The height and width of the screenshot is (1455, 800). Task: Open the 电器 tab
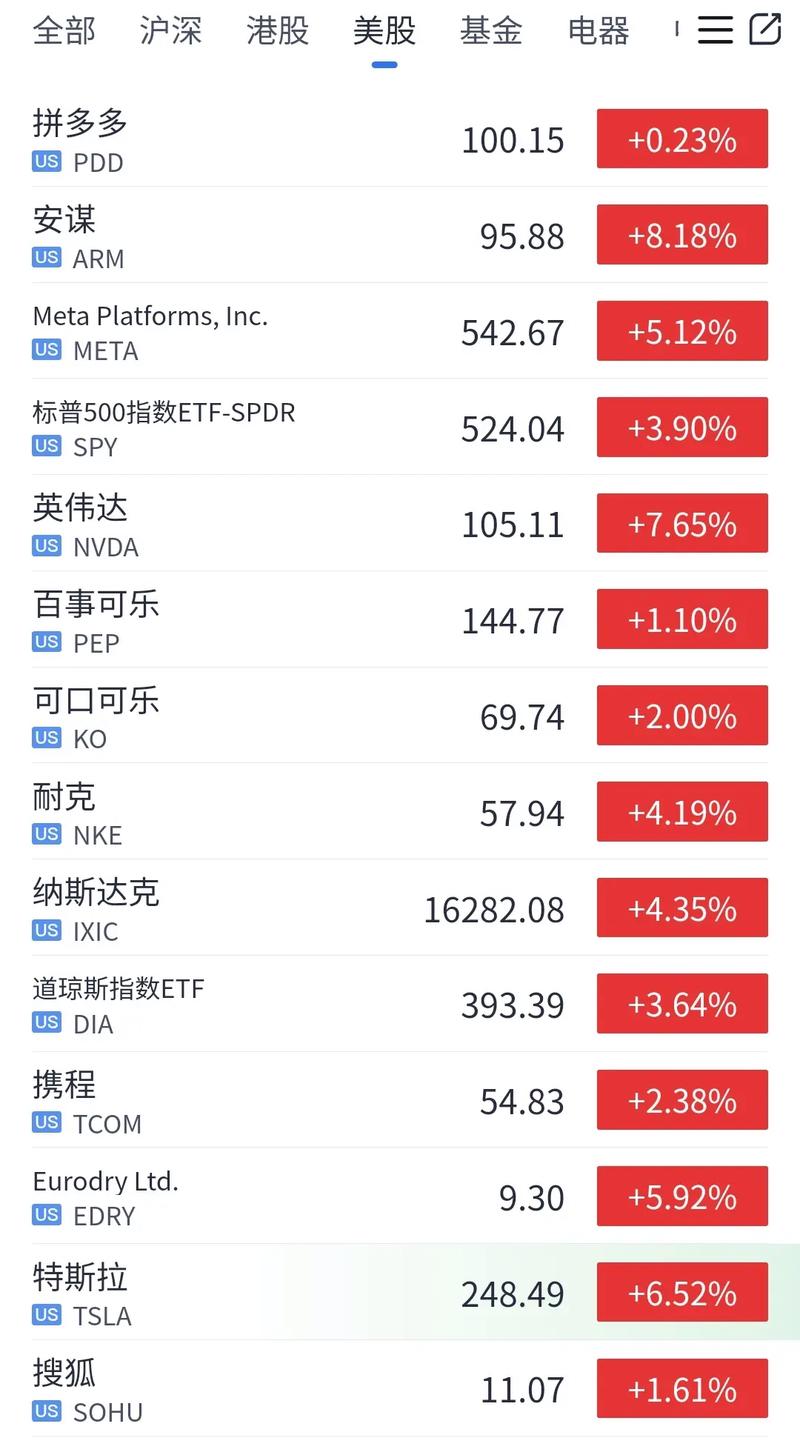pos(597,31)
